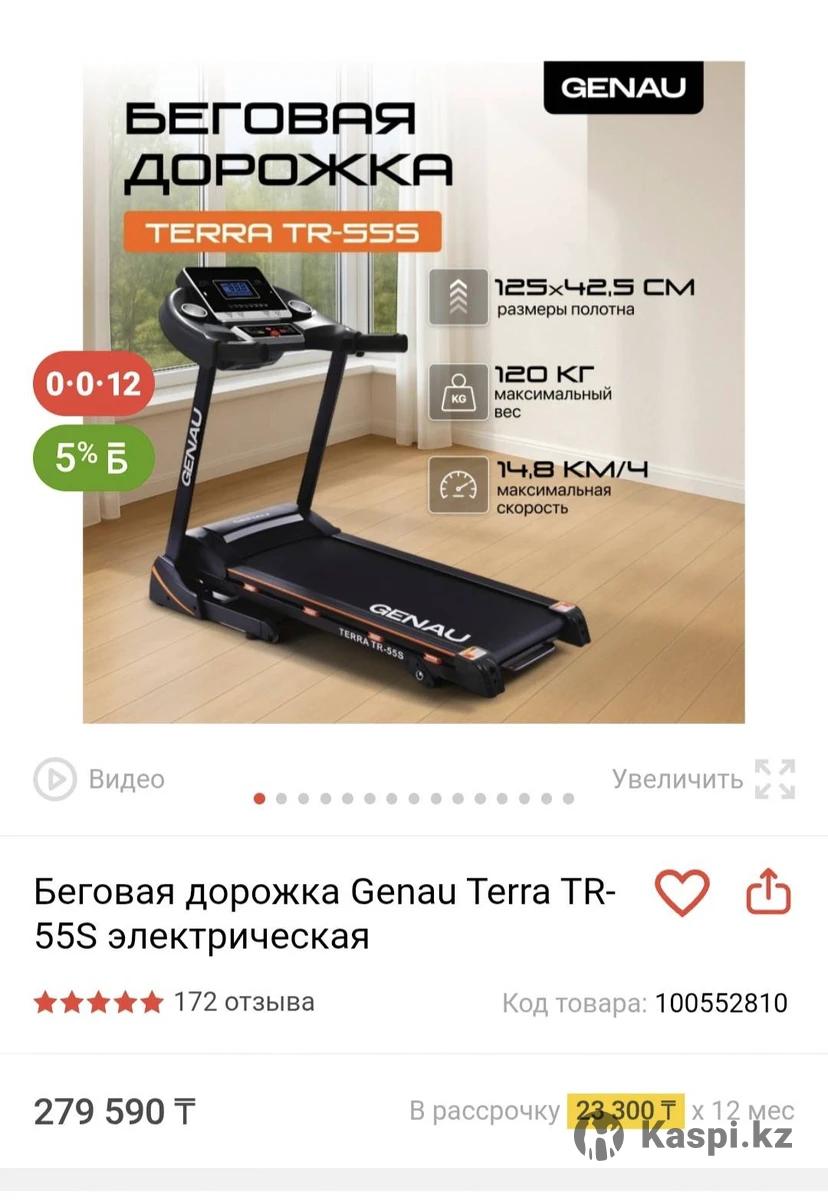
Task: Share this Genau Terra product
Action: [x=768, y=893]
